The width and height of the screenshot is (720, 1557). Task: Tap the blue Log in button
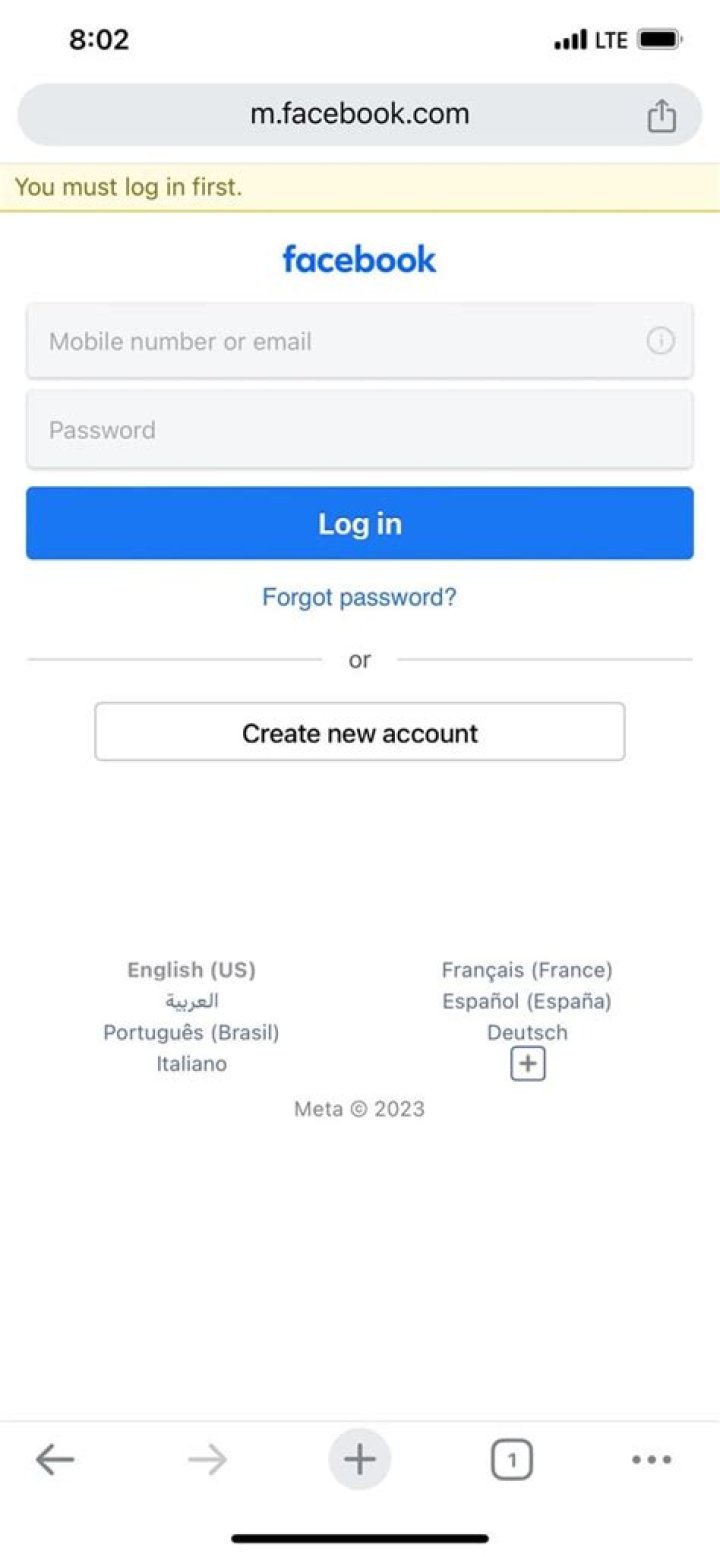click(x=359, y=524)
